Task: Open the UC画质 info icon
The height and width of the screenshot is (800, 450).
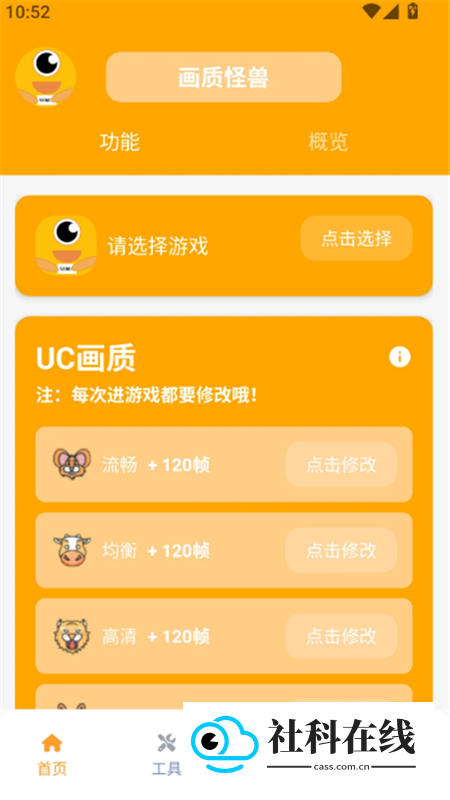Action: point(399,357)
